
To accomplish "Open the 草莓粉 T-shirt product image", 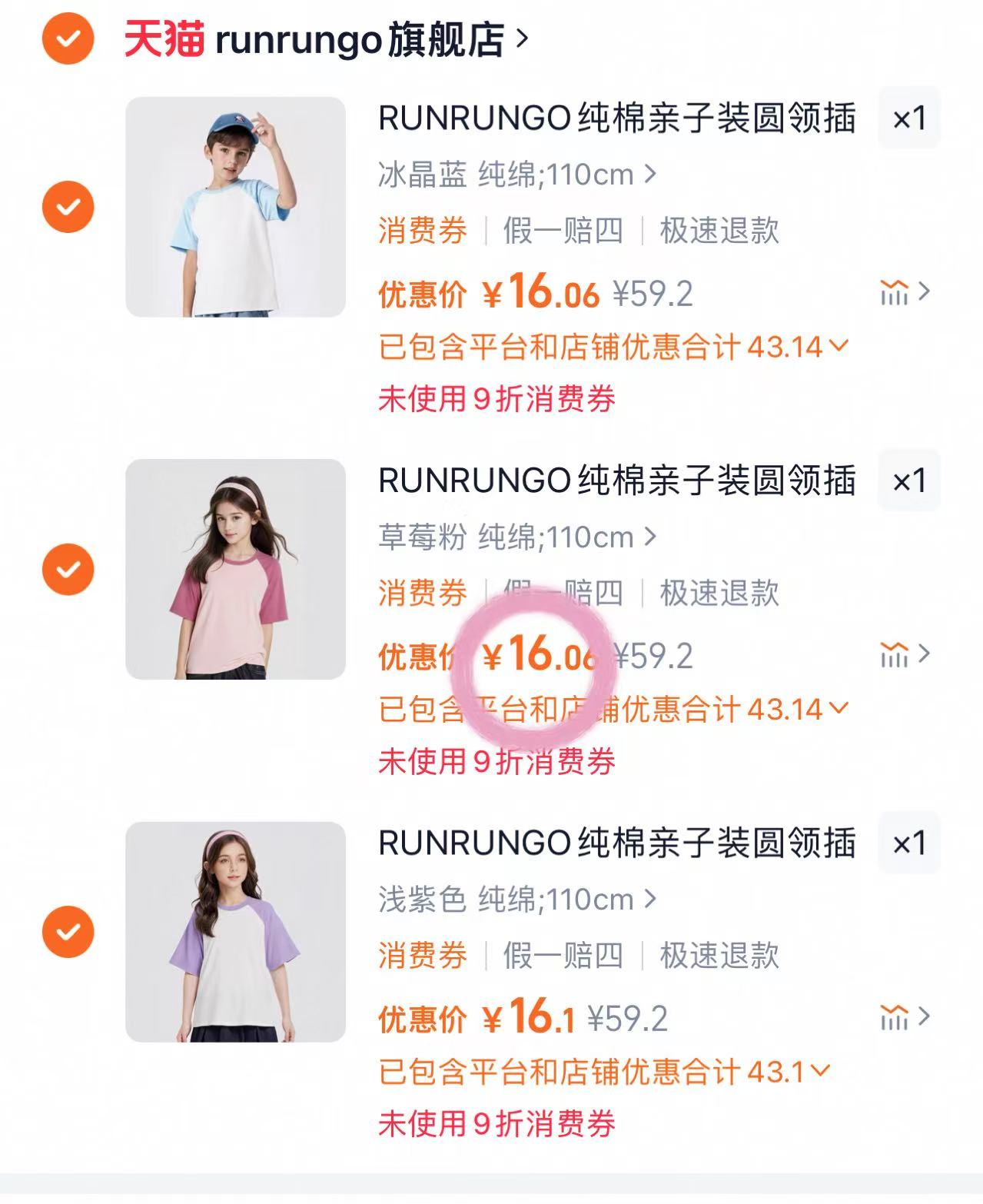I will pyautogui.click(x=235, y=570).
